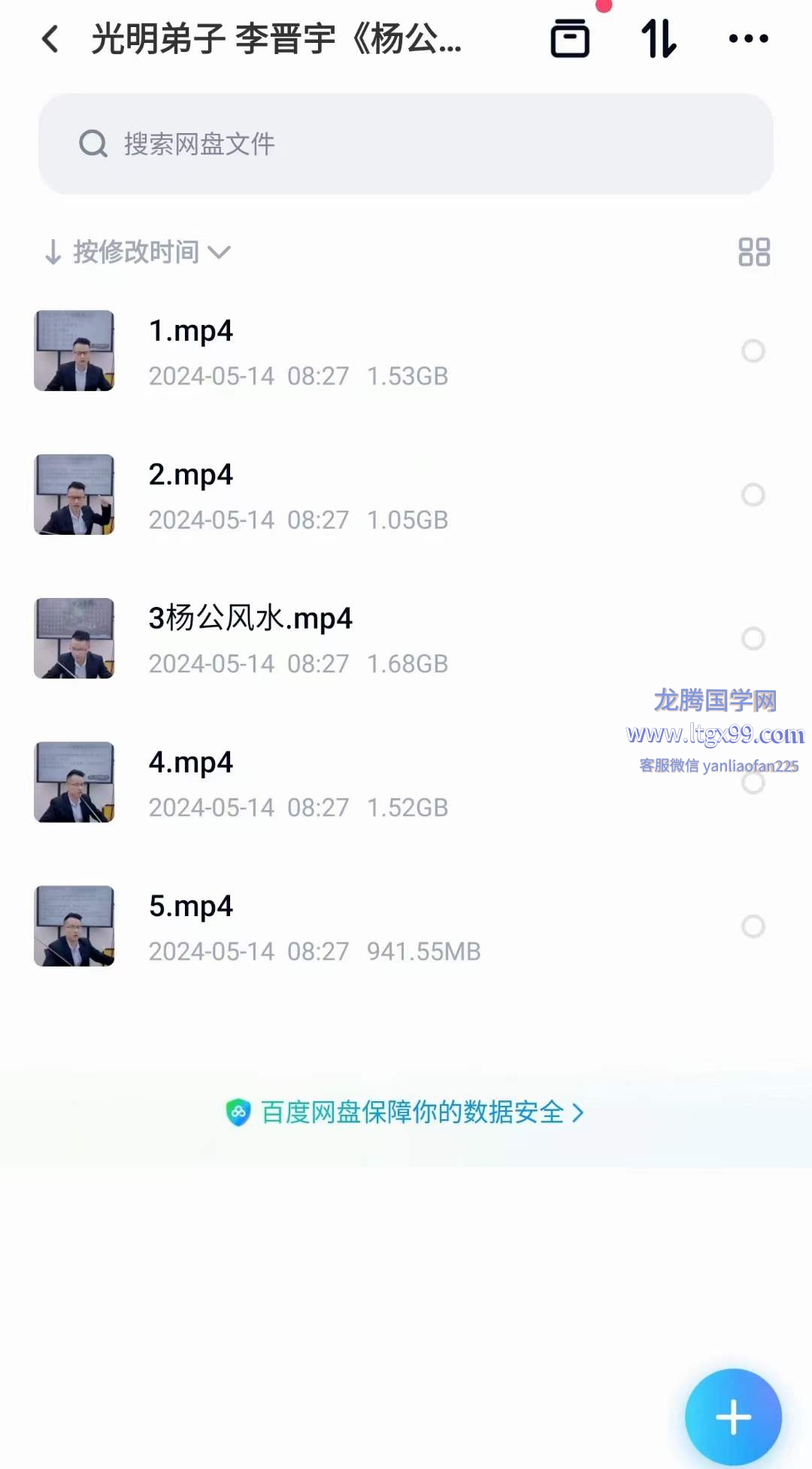Image resolution: width=812 pixels, height=1469 pixels.
Task: Go back using the top-left arrow
Action: tap(50, 39)
